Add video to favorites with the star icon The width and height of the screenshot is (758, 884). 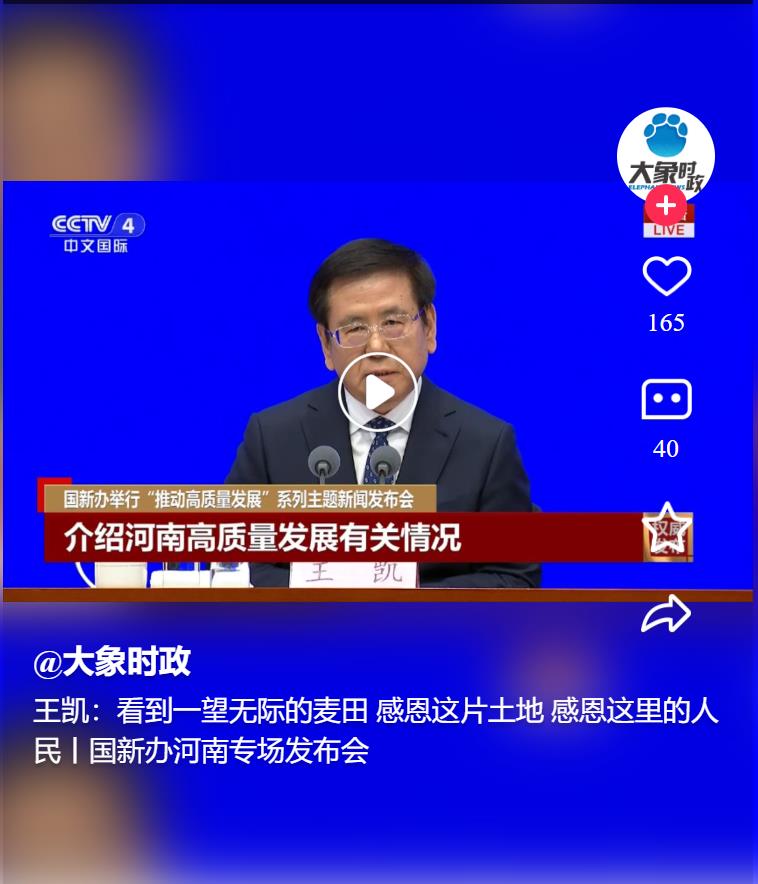click(666, 529)
